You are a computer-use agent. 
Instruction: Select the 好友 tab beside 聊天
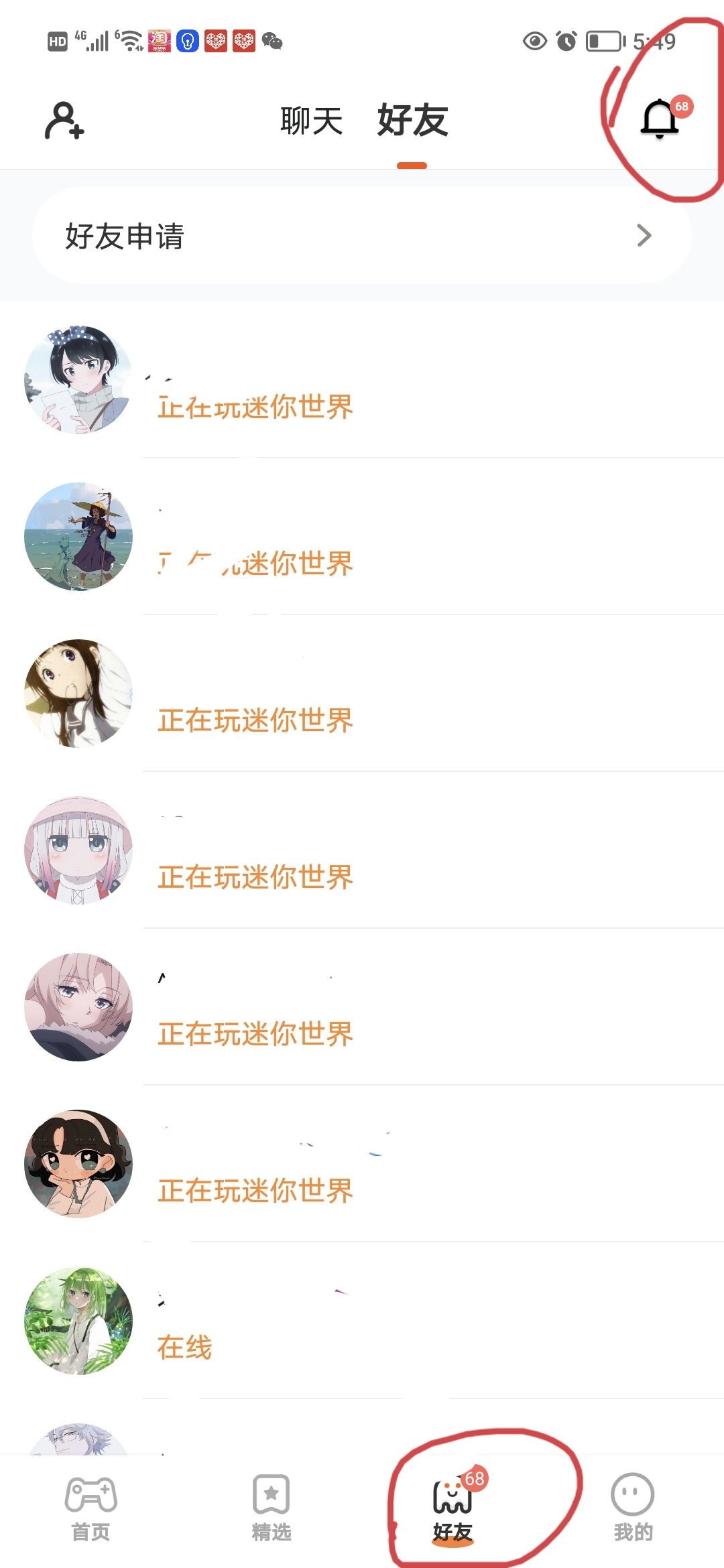pos(412,121)
